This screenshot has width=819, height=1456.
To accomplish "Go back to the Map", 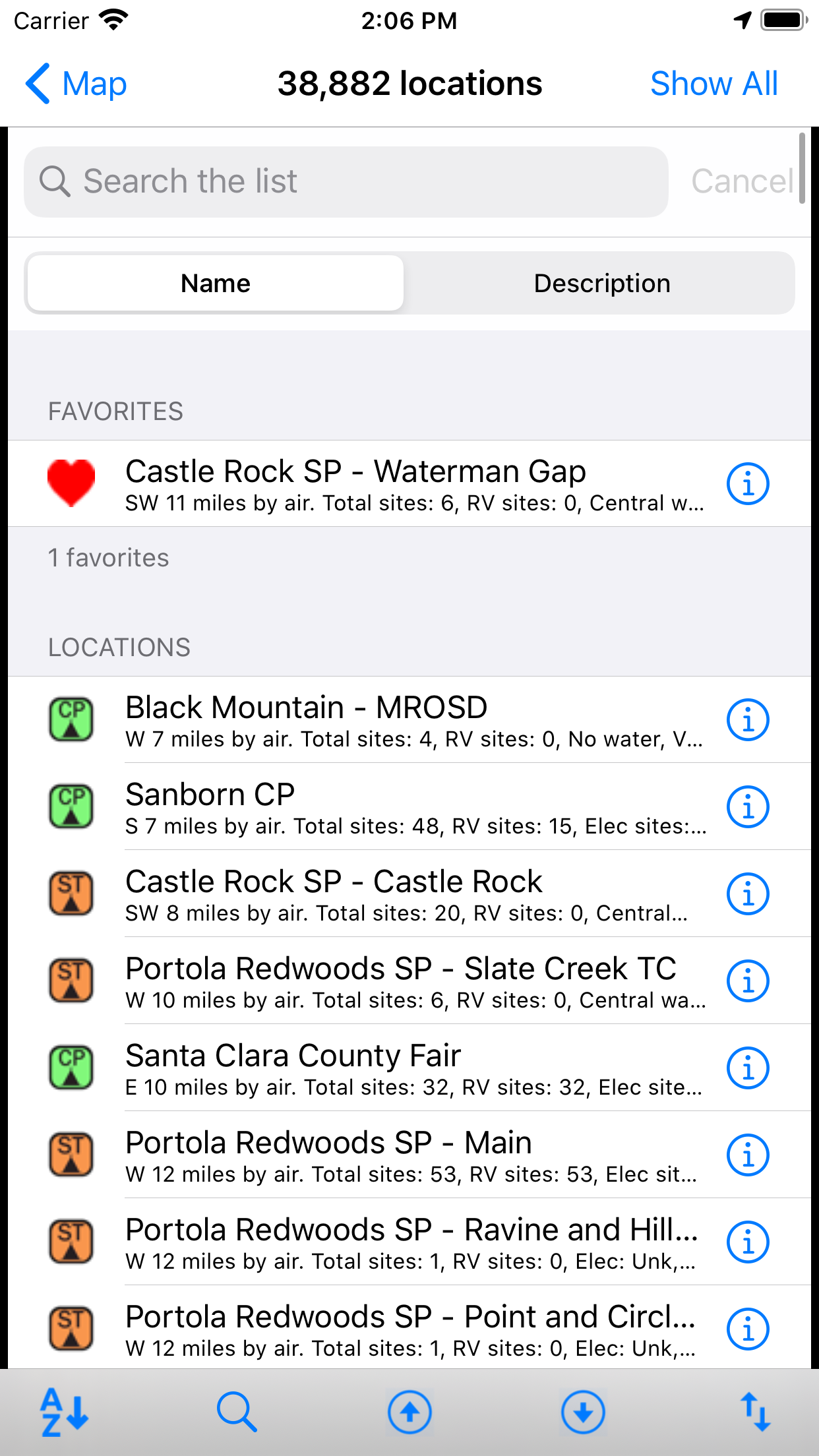I will 76,84.
